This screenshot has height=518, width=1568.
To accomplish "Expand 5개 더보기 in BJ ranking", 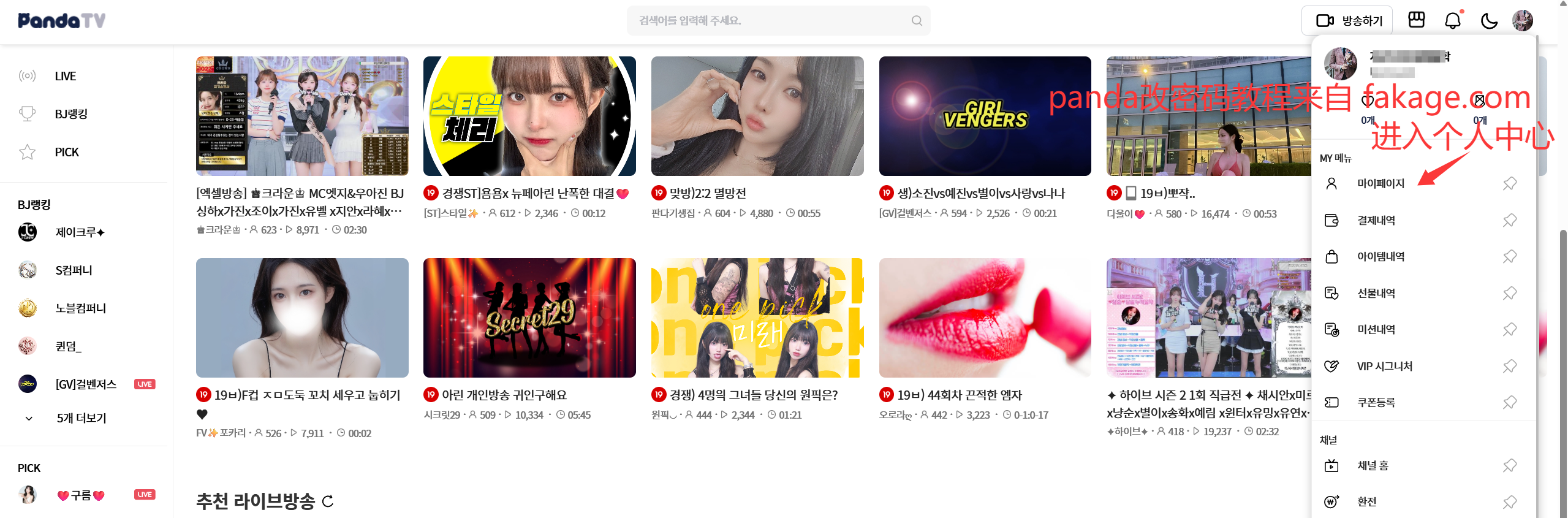I will pos(81,418).
